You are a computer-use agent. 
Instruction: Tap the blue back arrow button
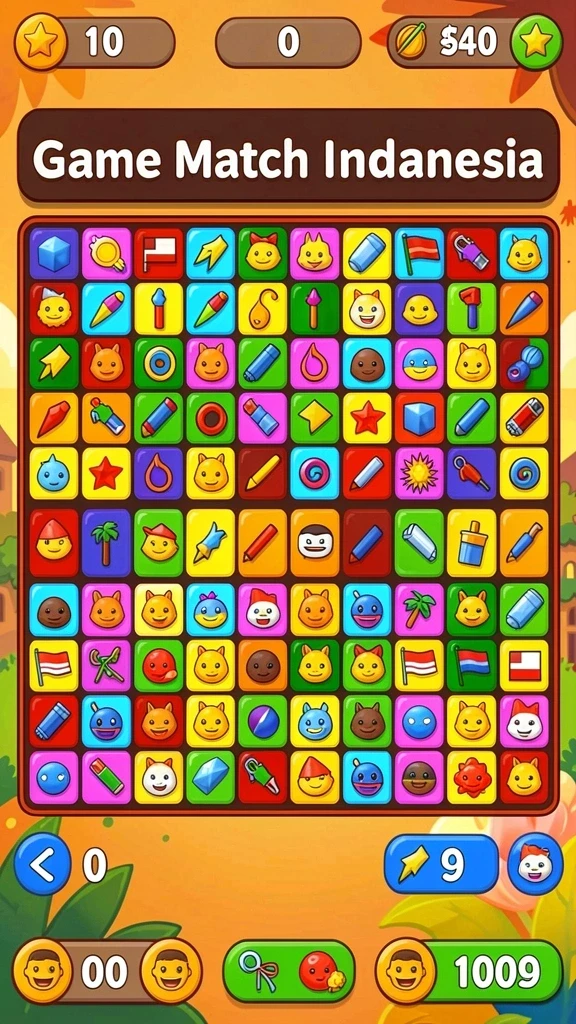click(x=42, y=865)
